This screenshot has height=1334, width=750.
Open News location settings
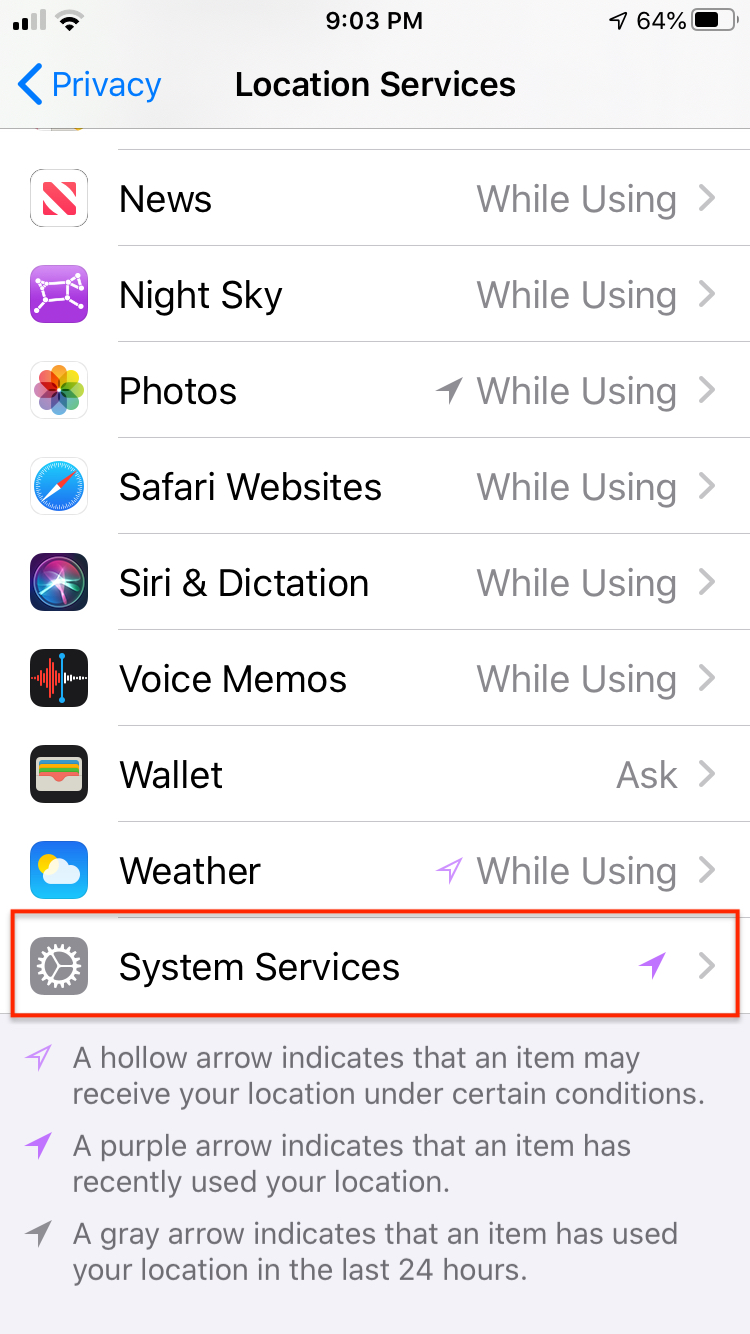tap(375, 198)
